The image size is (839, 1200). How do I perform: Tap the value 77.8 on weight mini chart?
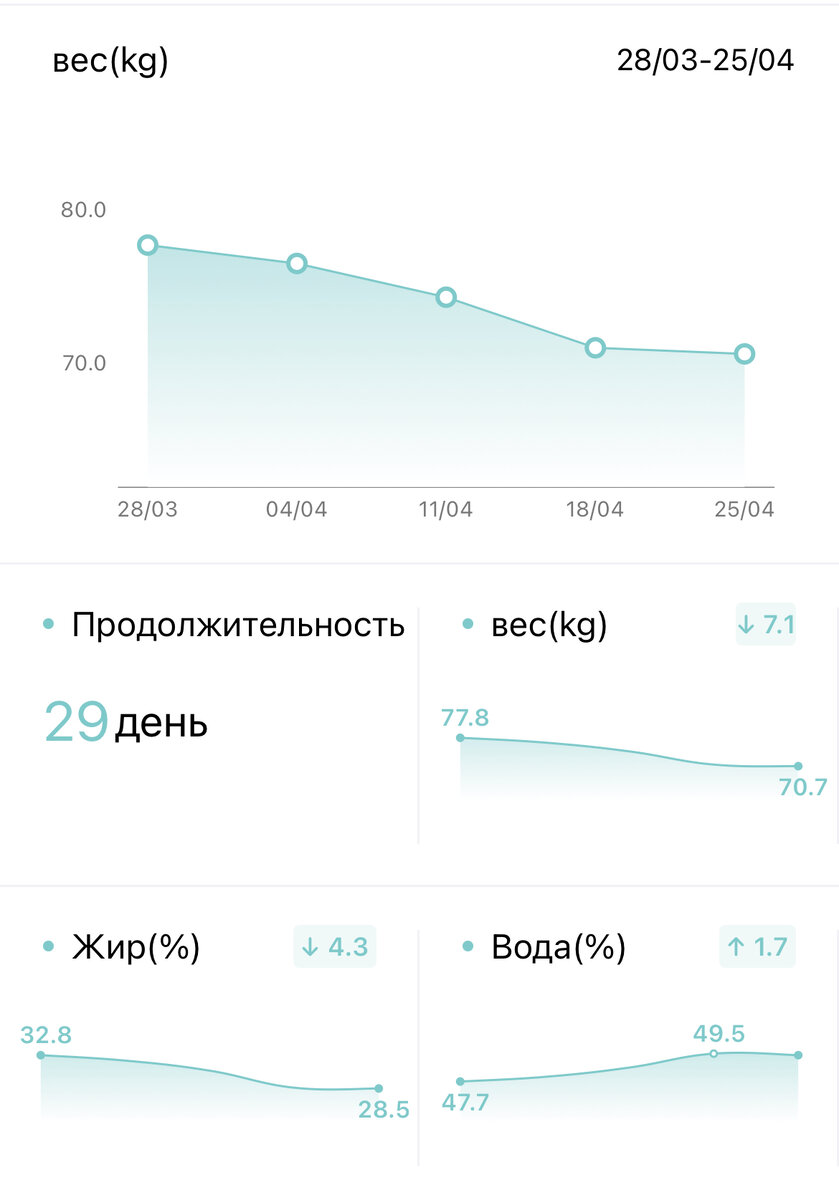pyautogui.click(x=466, y=716)
